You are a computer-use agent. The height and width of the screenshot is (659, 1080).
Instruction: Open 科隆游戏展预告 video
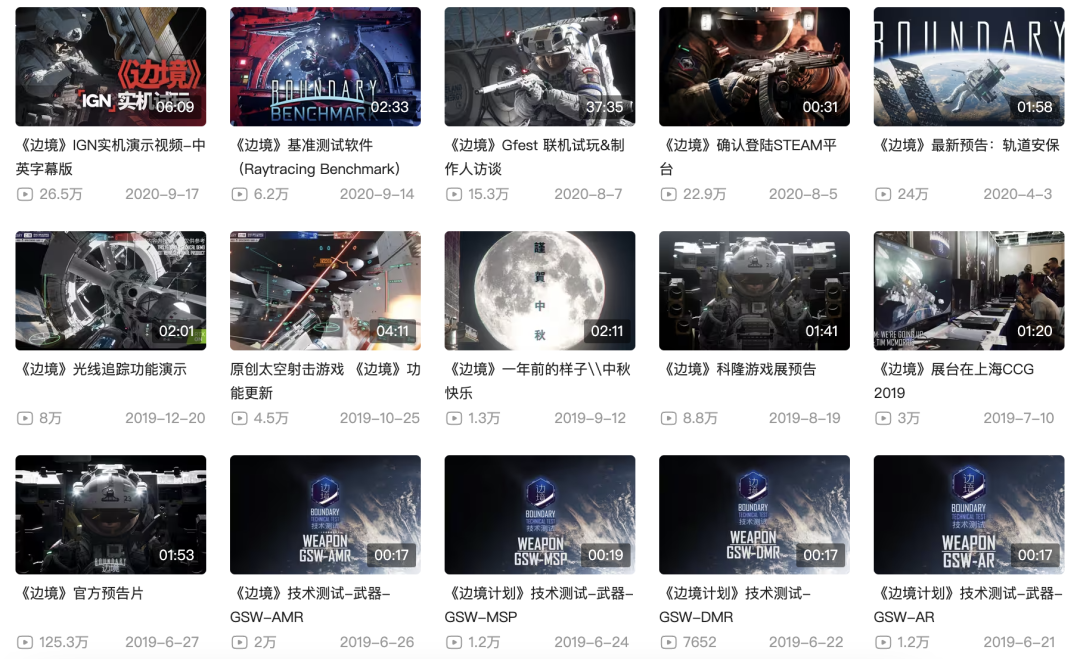pyautogui.click(x=754, y=291)
